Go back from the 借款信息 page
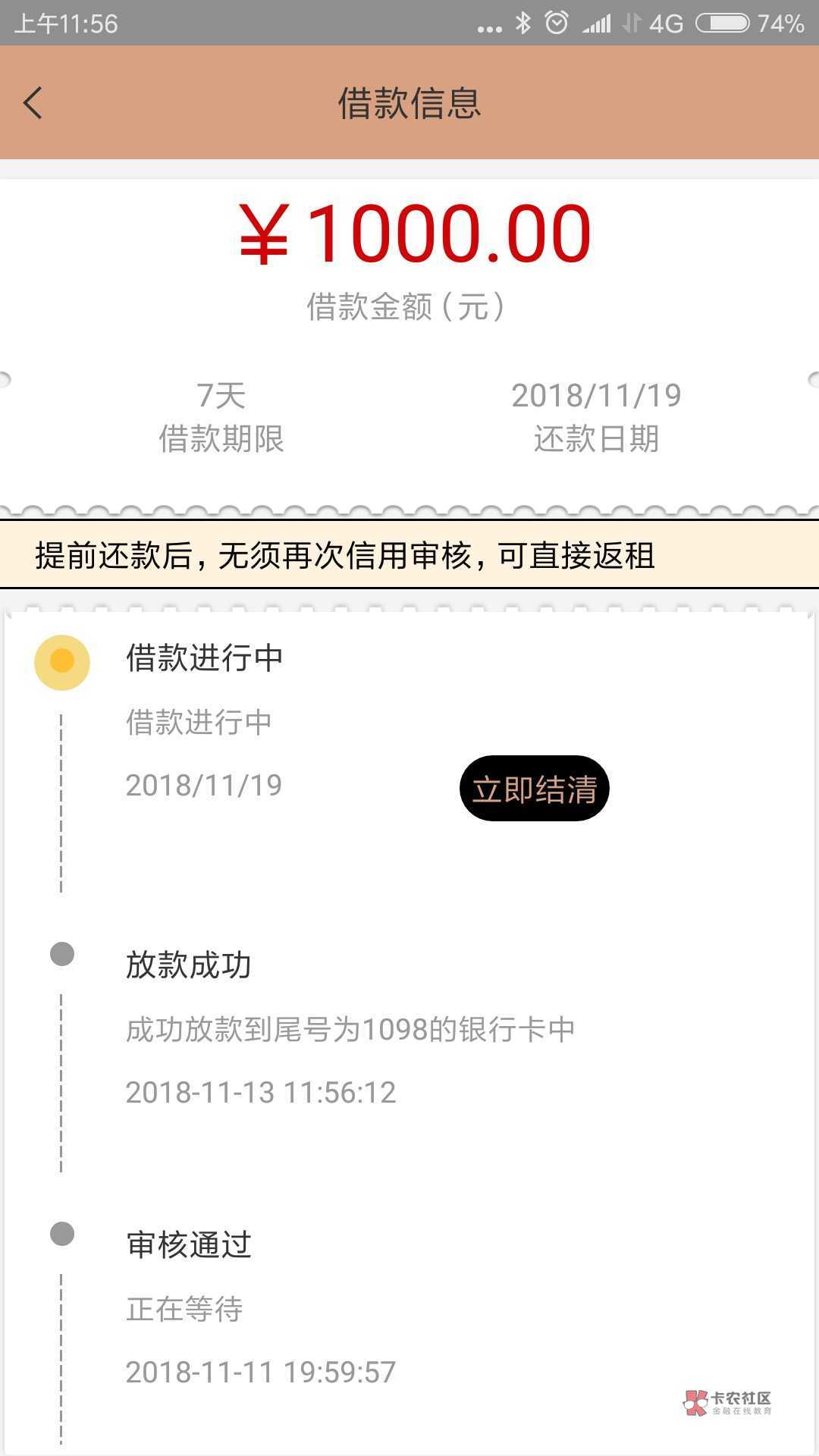This screenshot has height=1456, width=819. (x=33, y=102)
